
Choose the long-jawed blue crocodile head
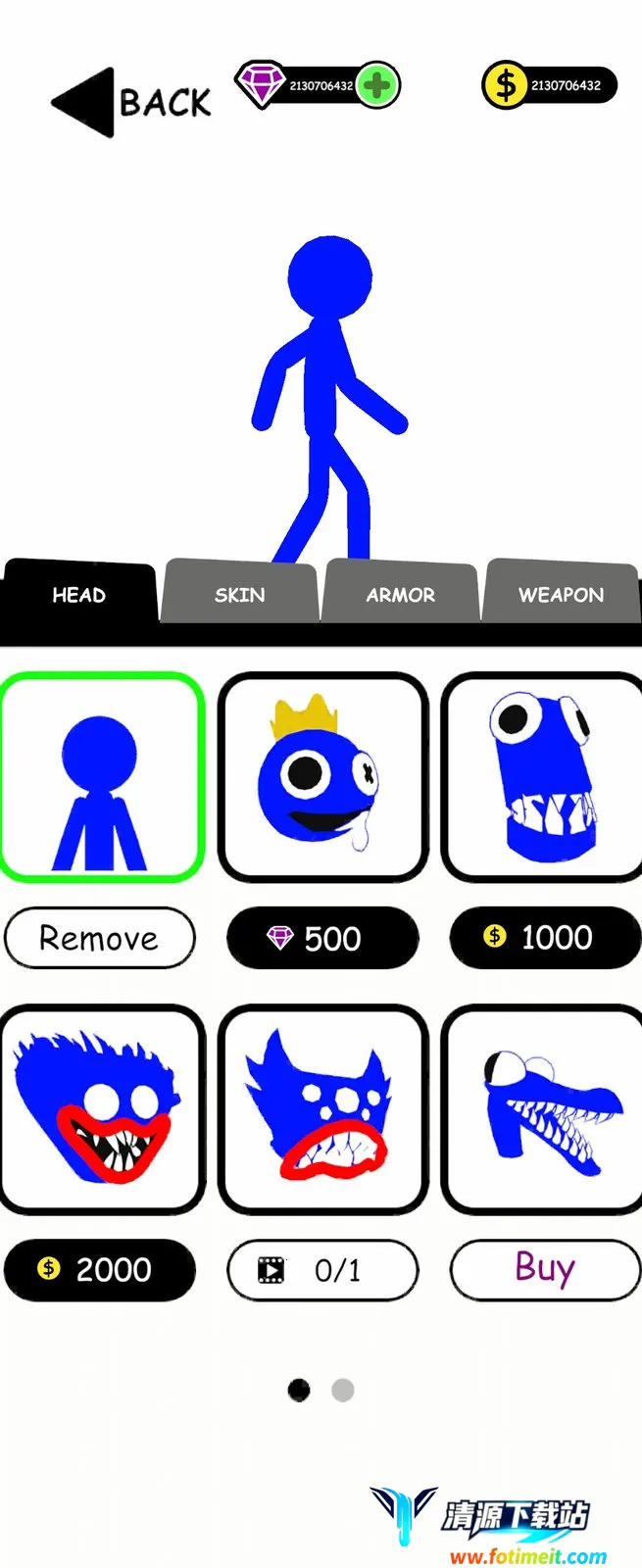tap(542, 1108)
